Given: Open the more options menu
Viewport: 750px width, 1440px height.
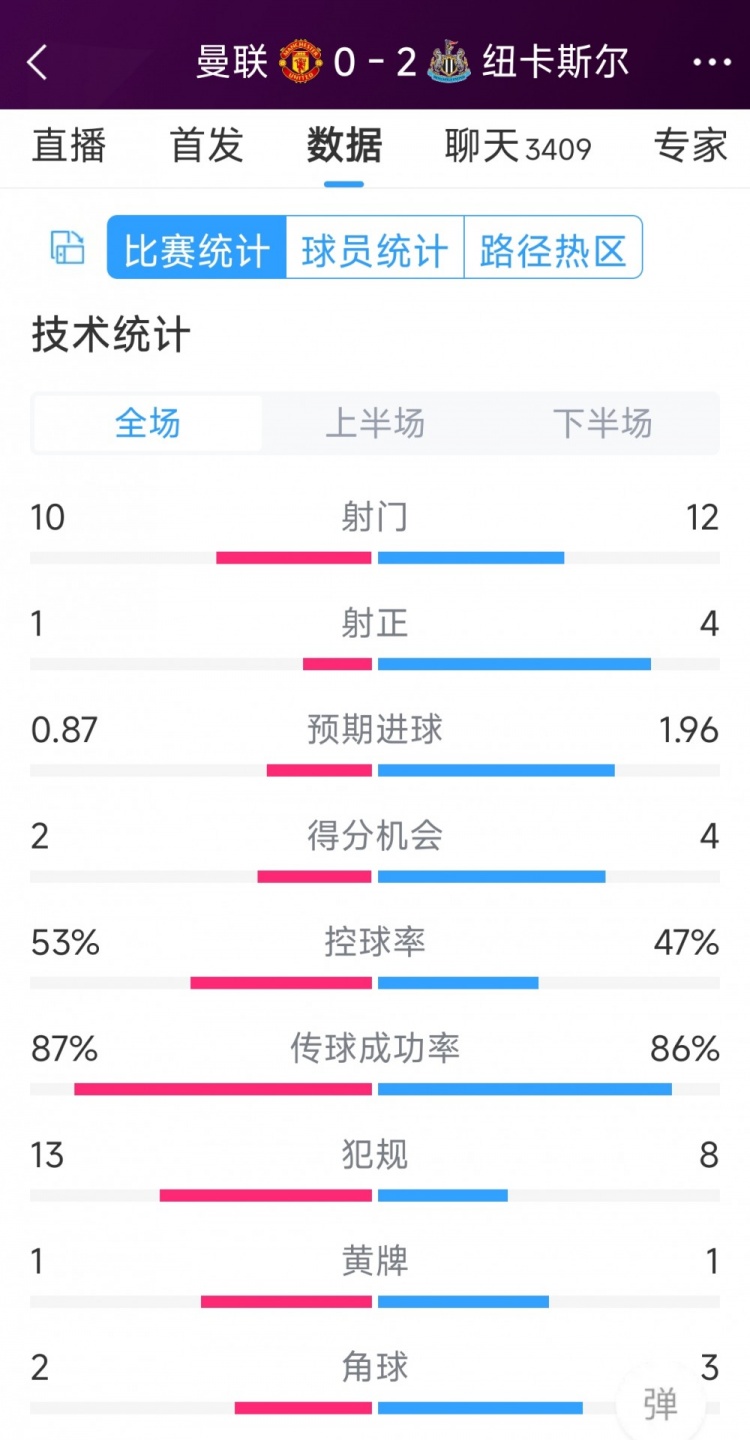Looking at the screenshot, I should [x=712, y=63].
